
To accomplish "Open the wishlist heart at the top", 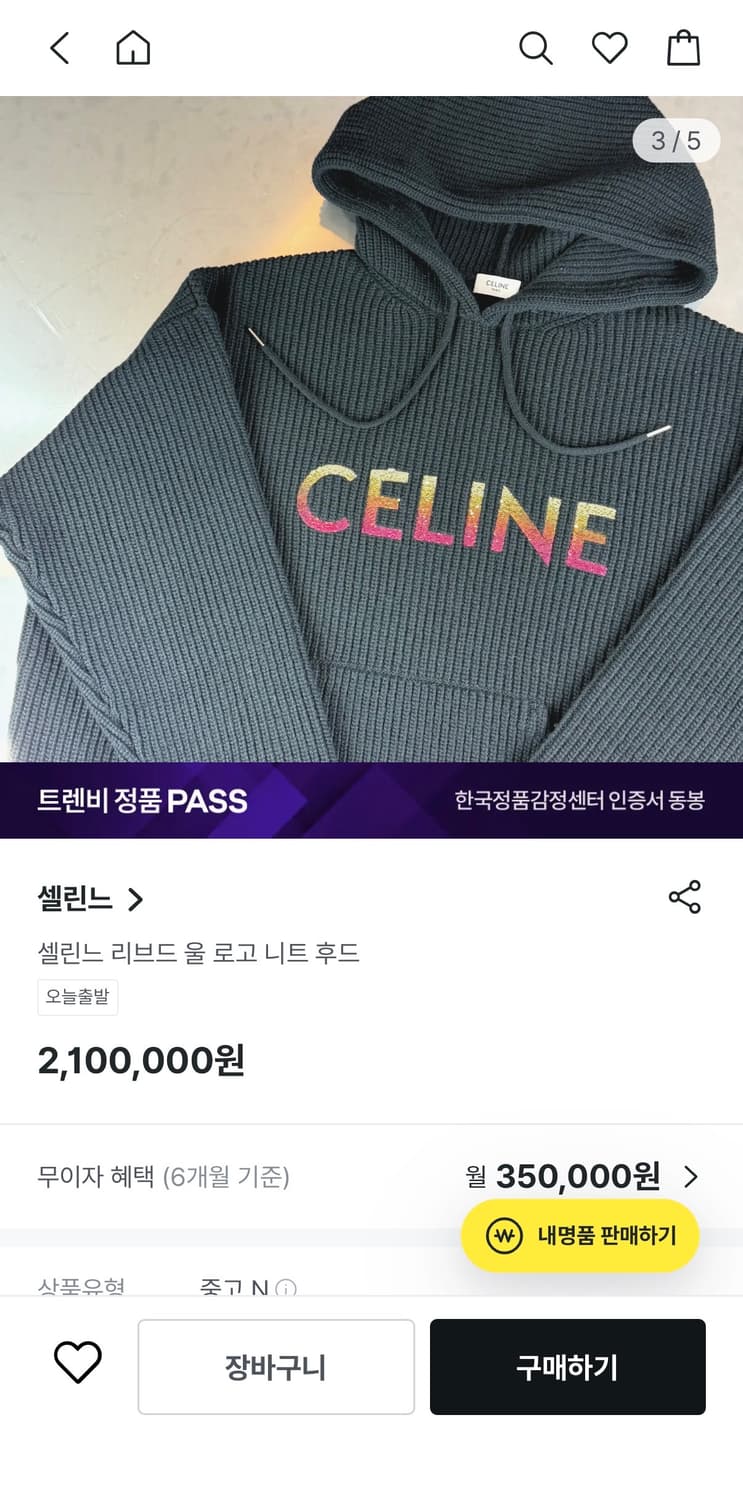I will pyautogui.click(x=609, y=47).
